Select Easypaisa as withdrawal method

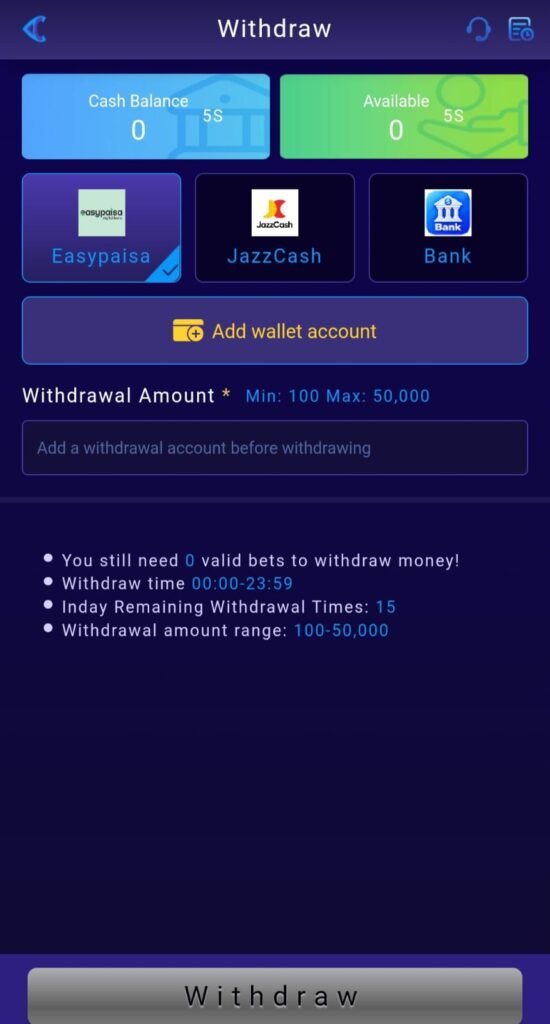pyautogui.click(x=101, y=227)
